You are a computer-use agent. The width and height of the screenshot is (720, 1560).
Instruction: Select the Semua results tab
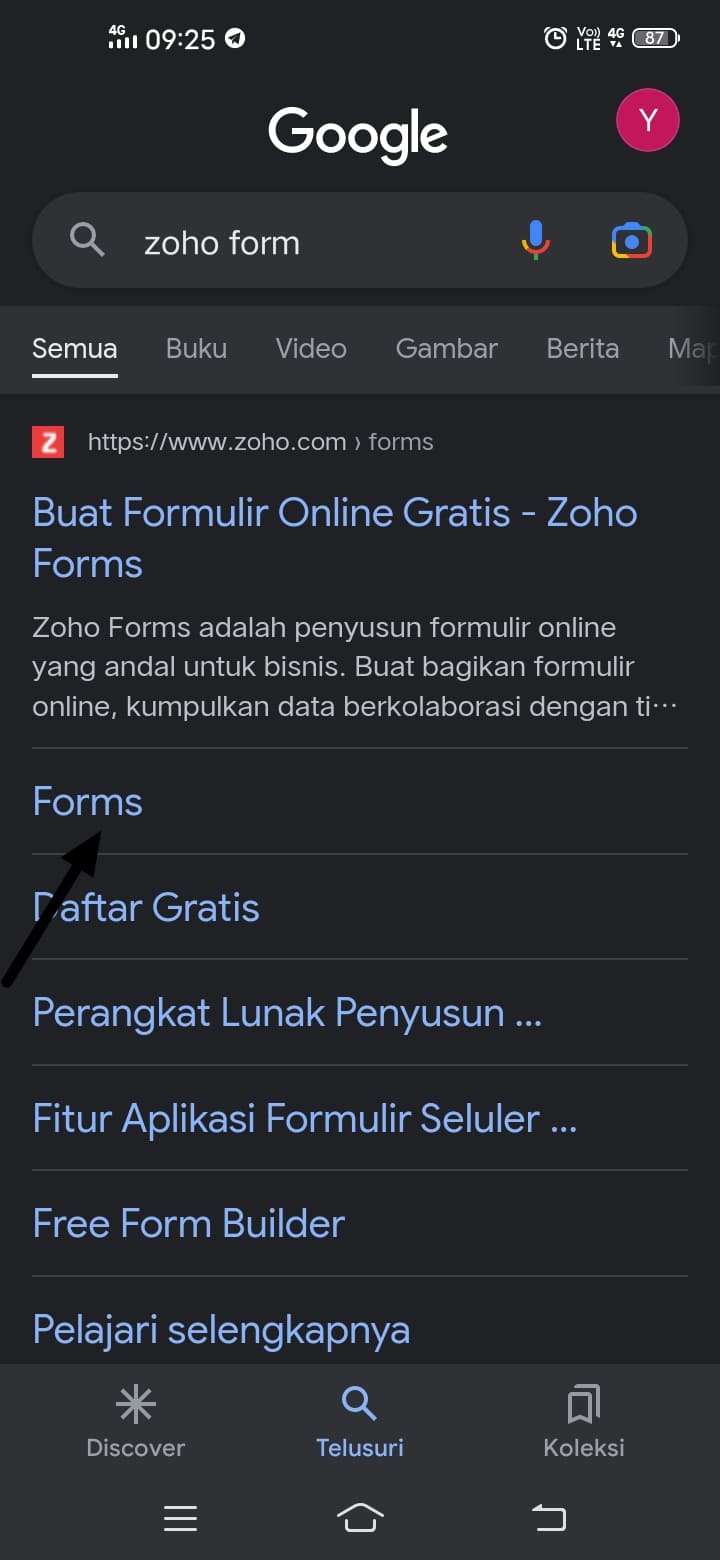pos(75,348)
